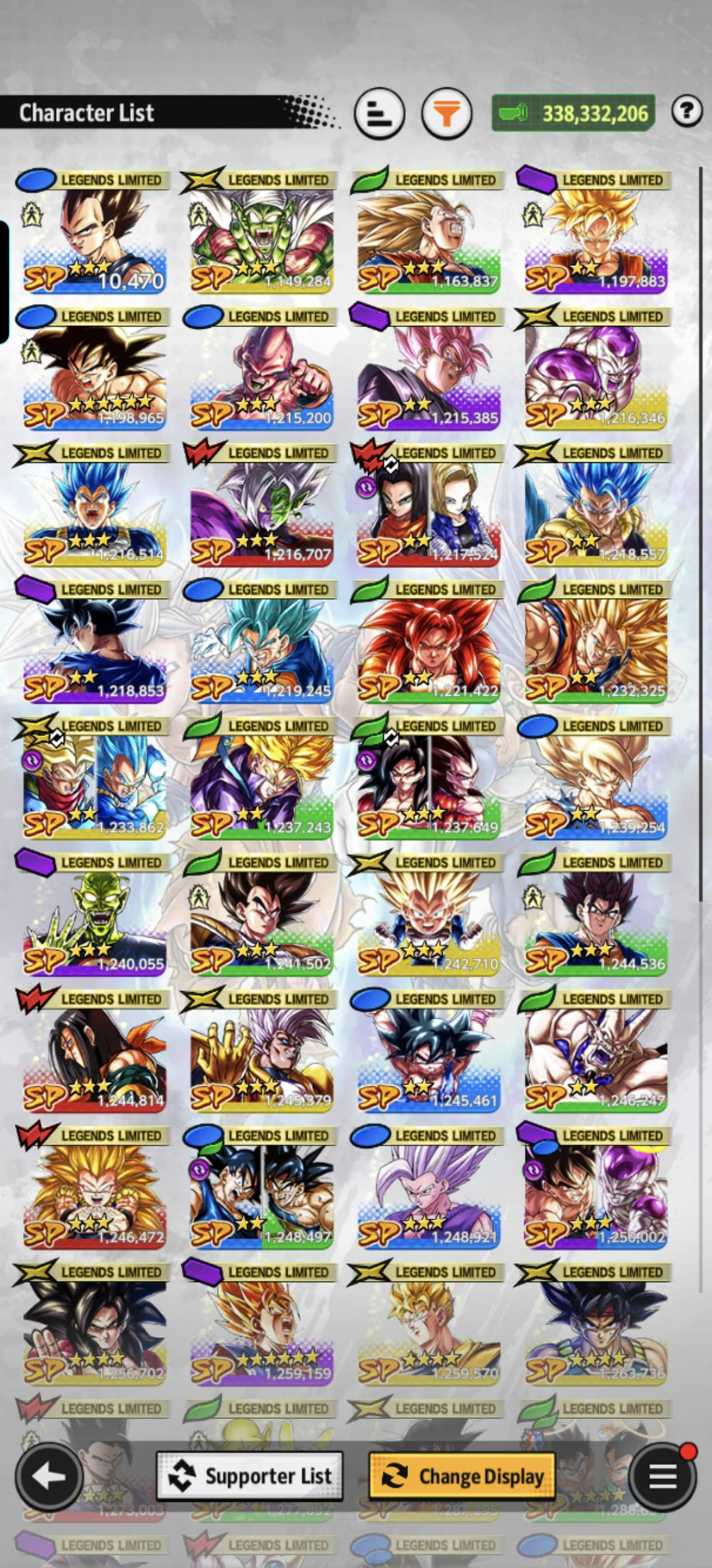The height and width of the screenshot is (1568, 712).
Task: Choose the android duo card 1,217,524
Action: click(x=427, y=505)
